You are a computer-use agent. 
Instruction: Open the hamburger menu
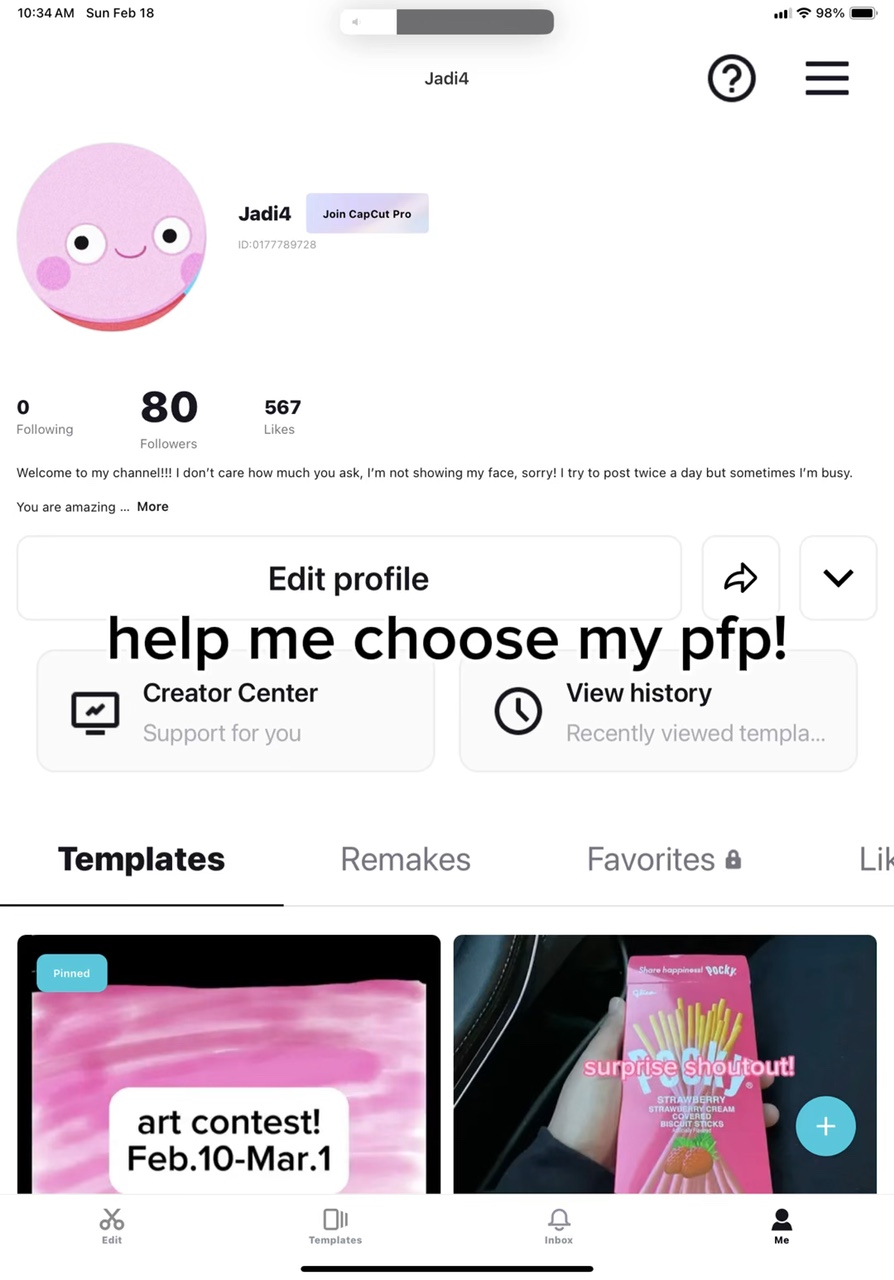coord(827,78)
